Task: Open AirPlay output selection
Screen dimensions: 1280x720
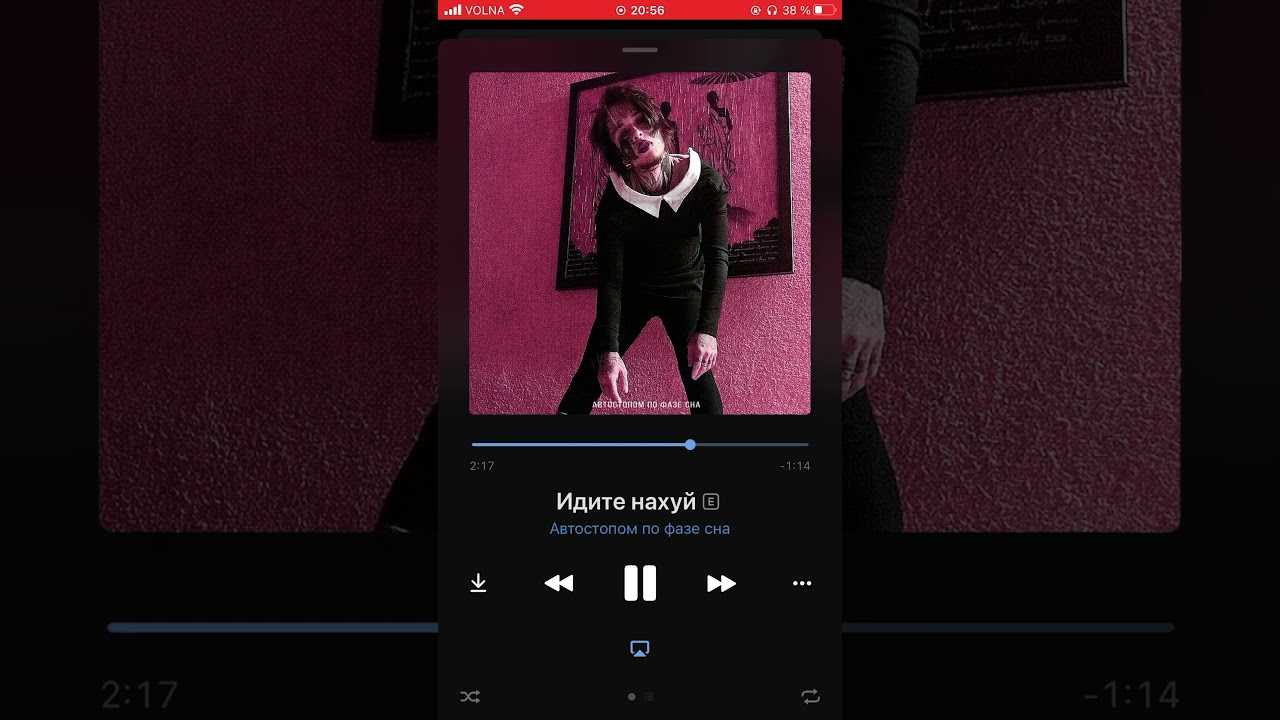Action: (640, 649)
